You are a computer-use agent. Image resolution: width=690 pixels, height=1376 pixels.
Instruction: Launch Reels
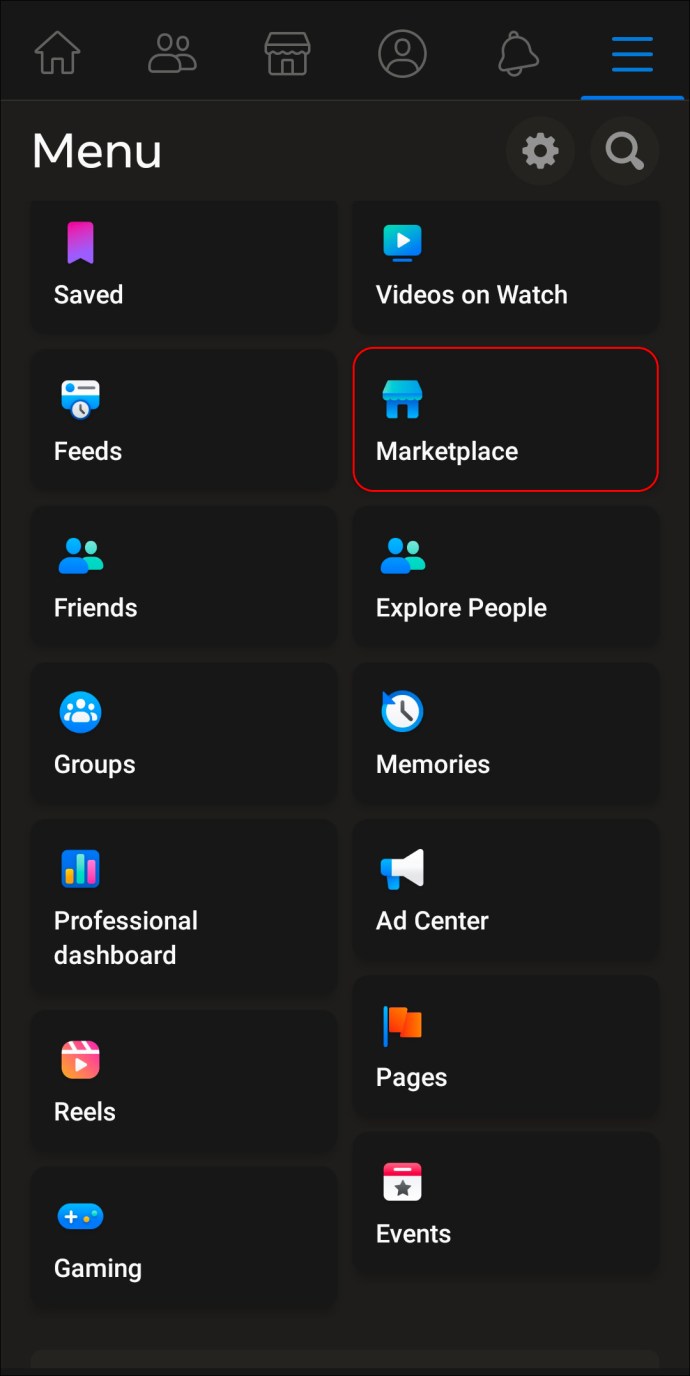183,1081
